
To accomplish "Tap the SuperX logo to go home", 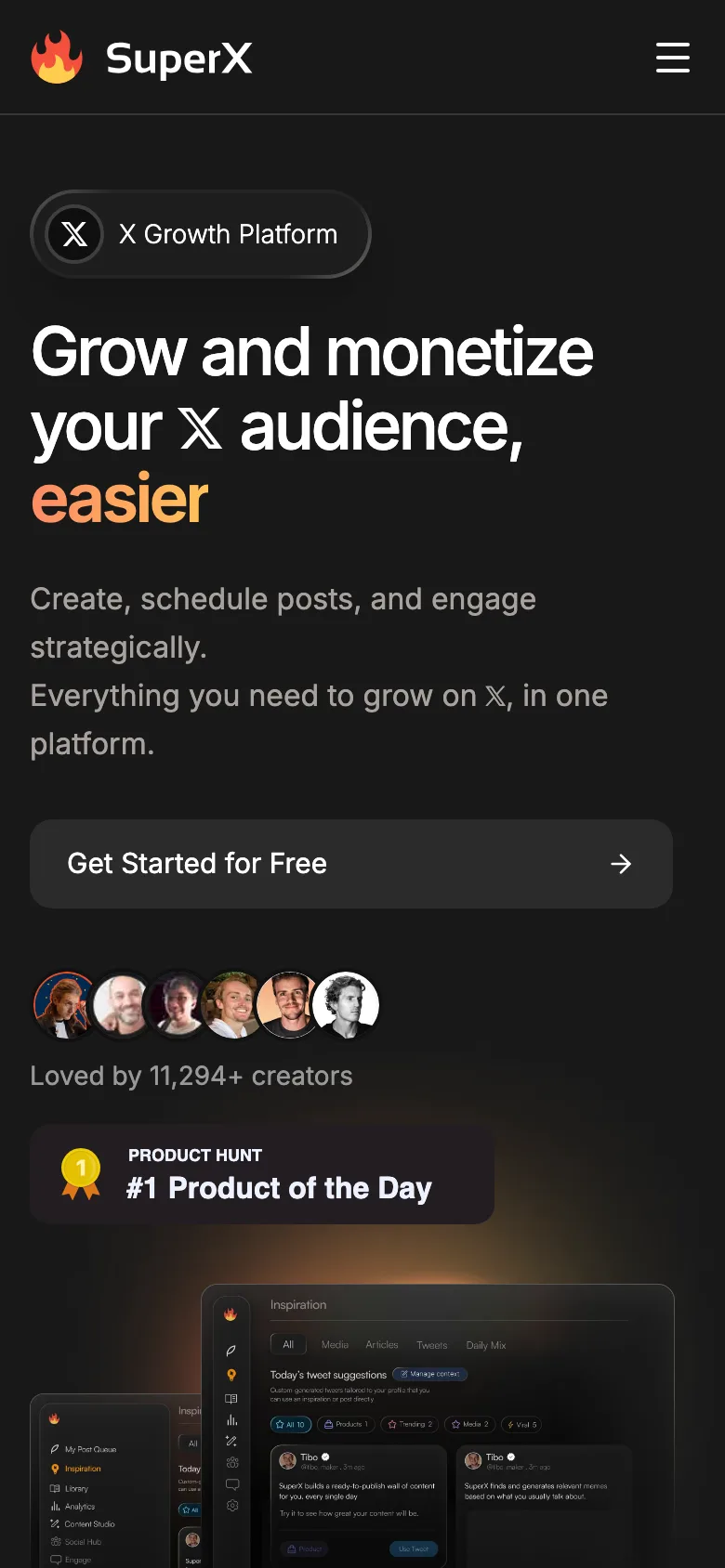I will [141, 58].
